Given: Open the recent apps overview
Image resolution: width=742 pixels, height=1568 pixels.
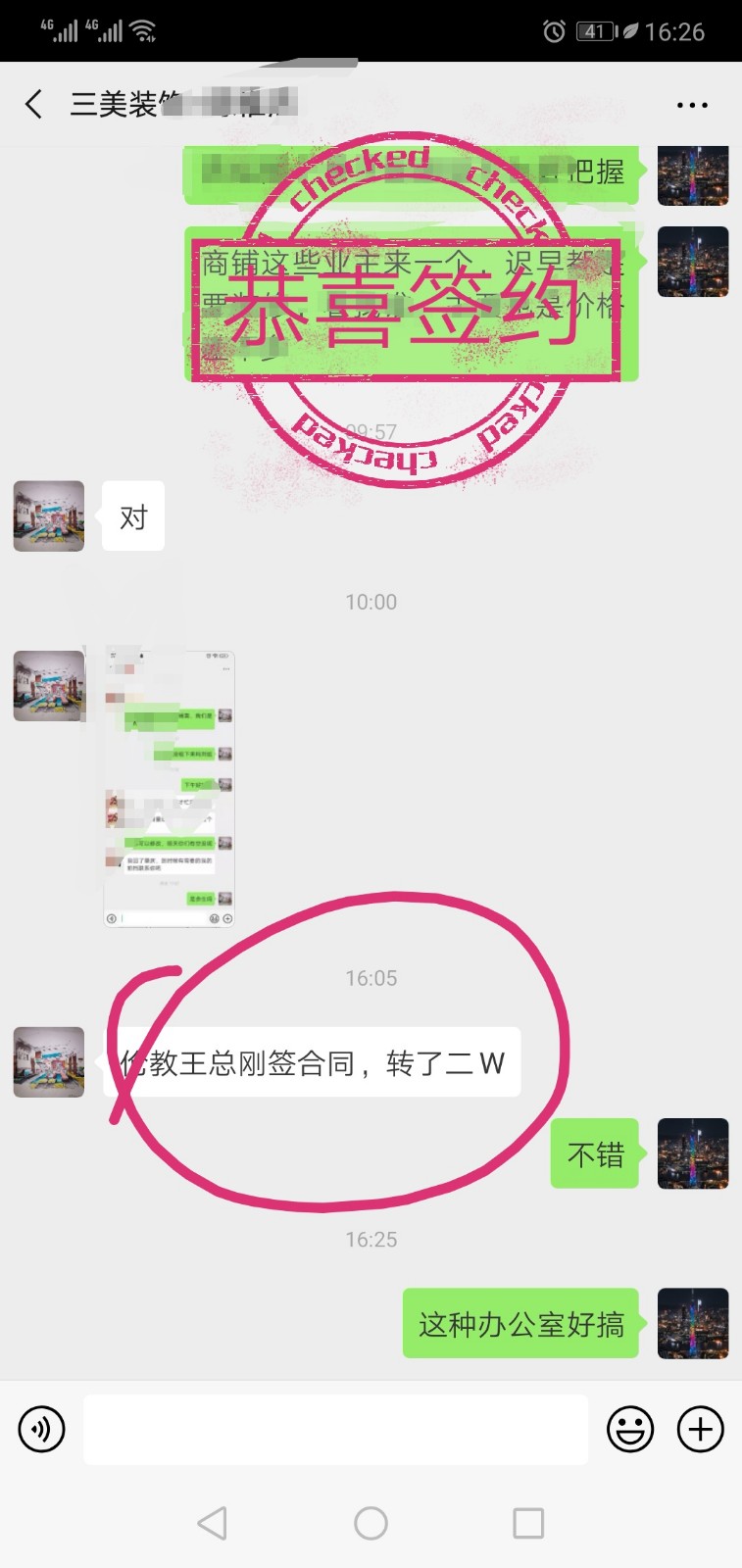Looking at the screenshot, I should coord(528,1523).
